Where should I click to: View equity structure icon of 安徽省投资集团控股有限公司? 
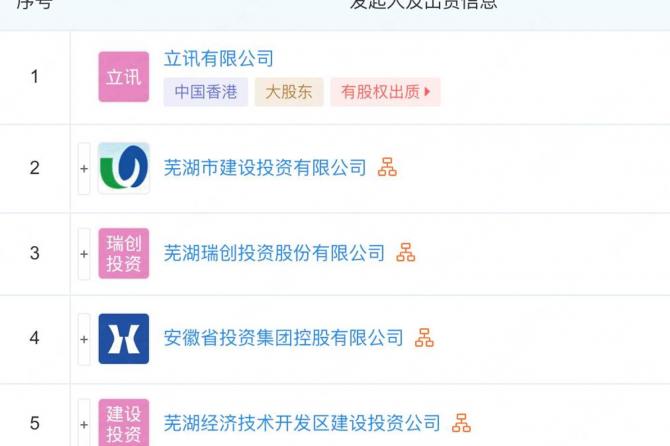click(424, 338)
